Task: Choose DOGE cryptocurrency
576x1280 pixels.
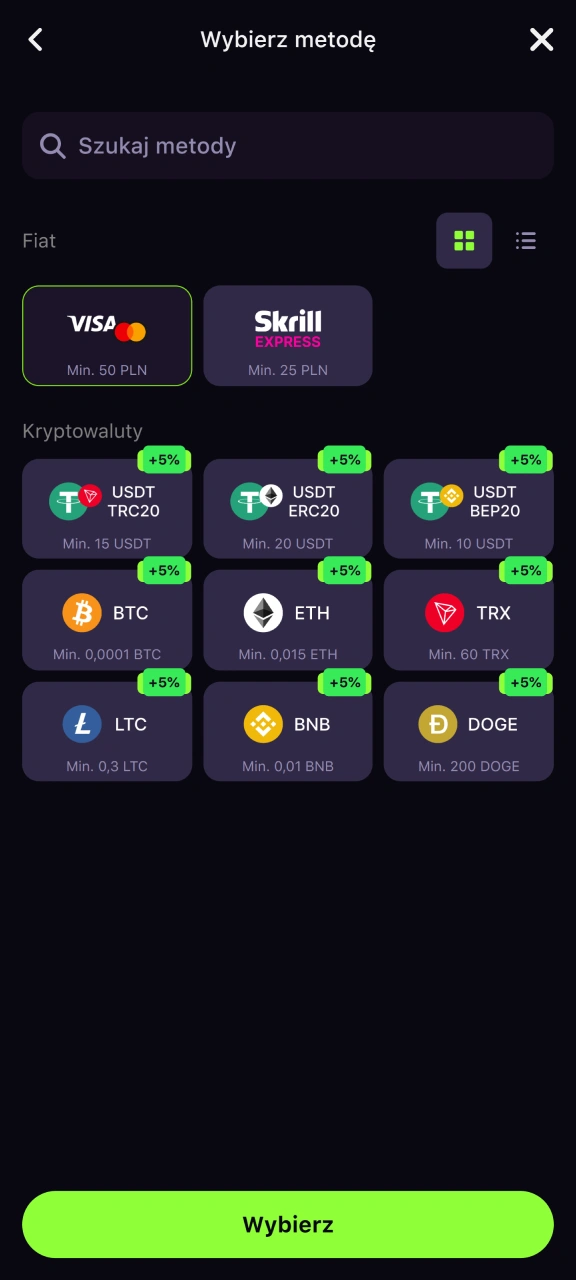Action: point(469,732)
